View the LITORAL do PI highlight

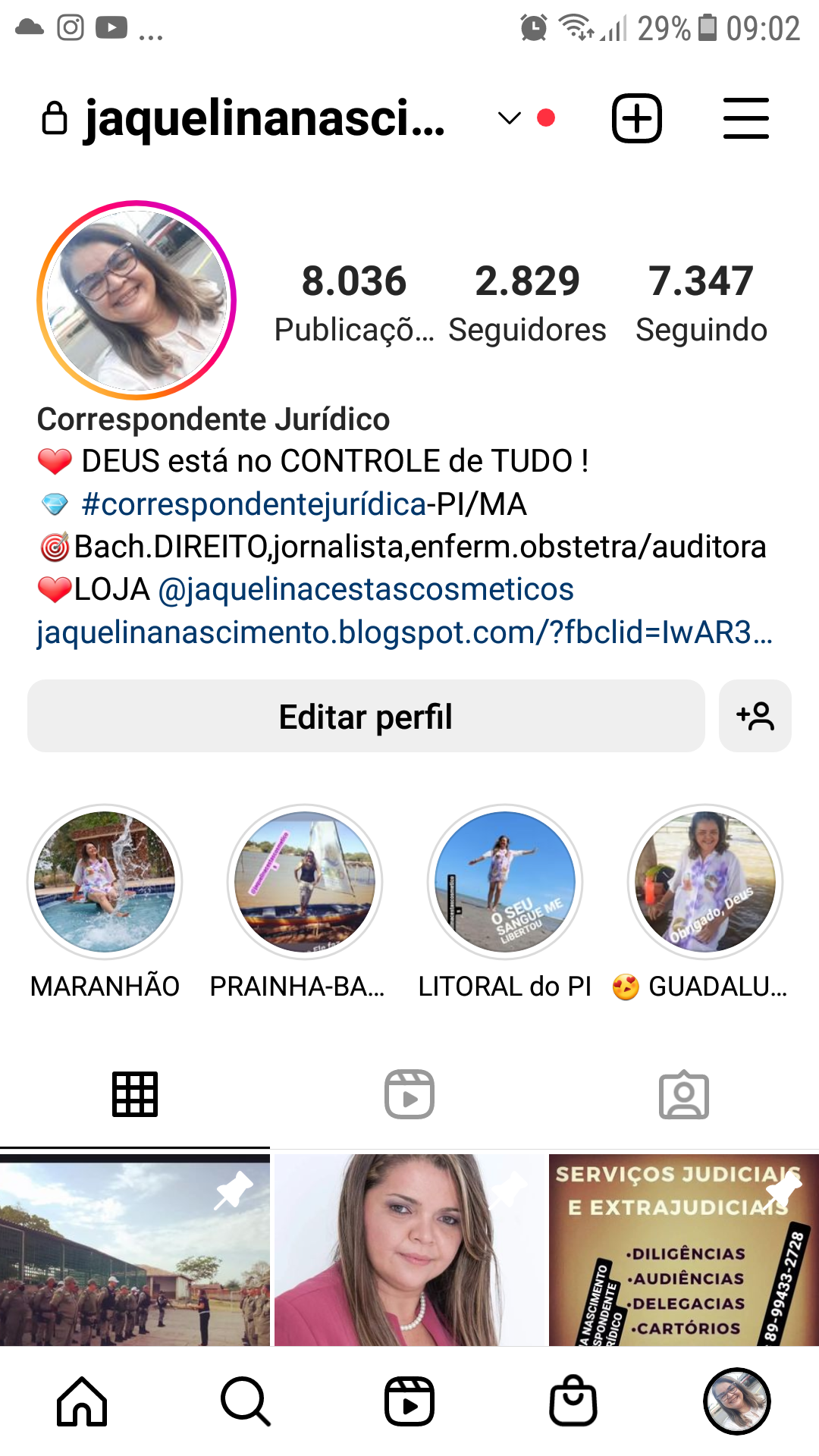tap(505, 882)
